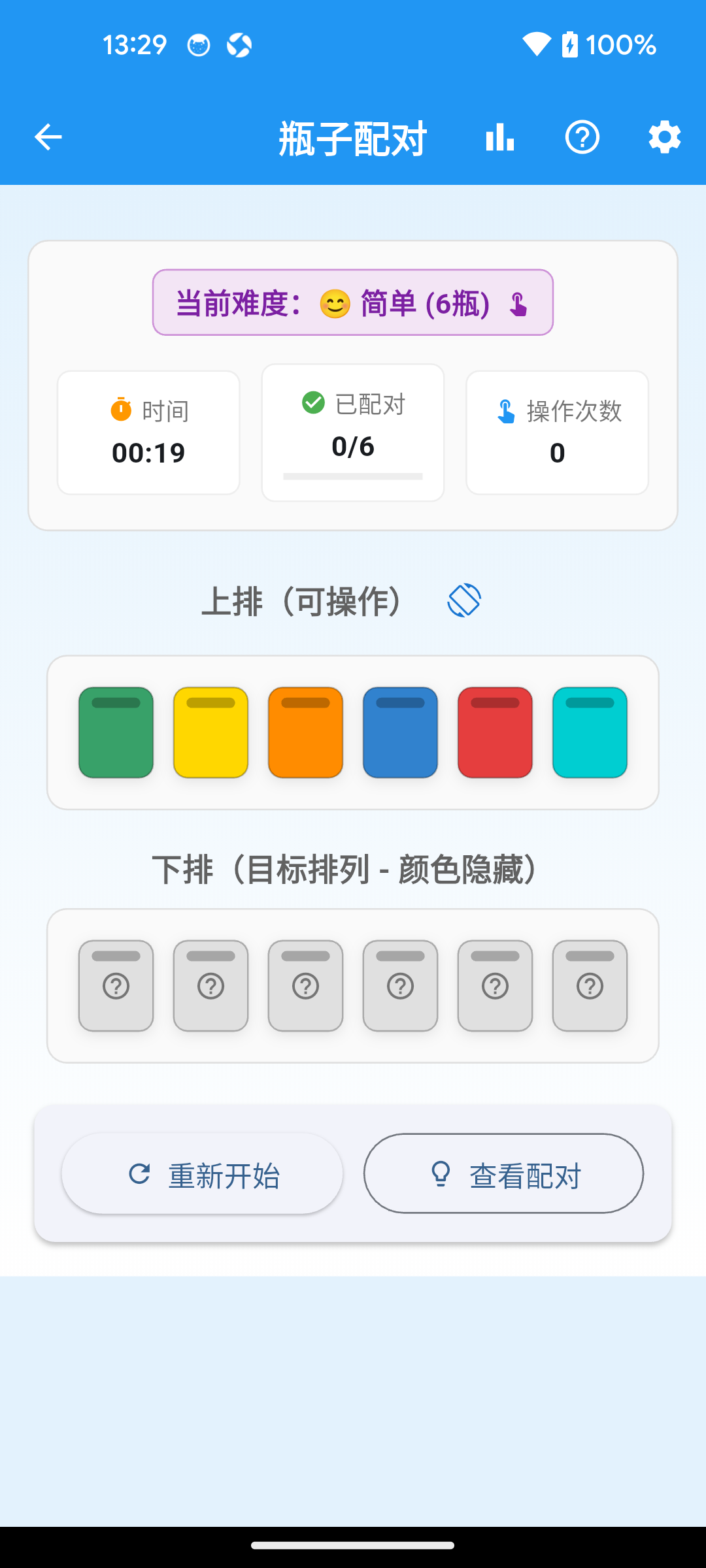The image size is (706, 1568).
Task: Reveal the last hidden bottle in 下排
Action: 589,985
